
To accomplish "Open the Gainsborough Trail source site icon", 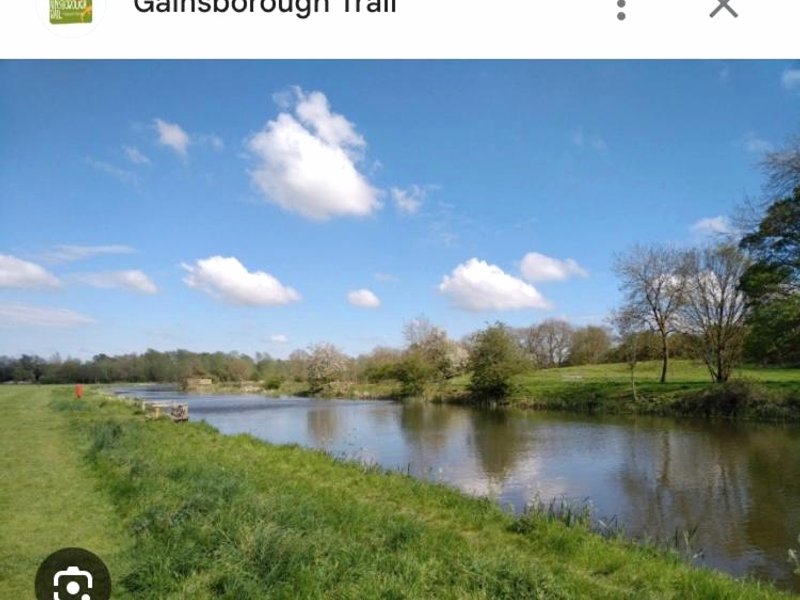I will pyautogui.click(x=71, y=10).
